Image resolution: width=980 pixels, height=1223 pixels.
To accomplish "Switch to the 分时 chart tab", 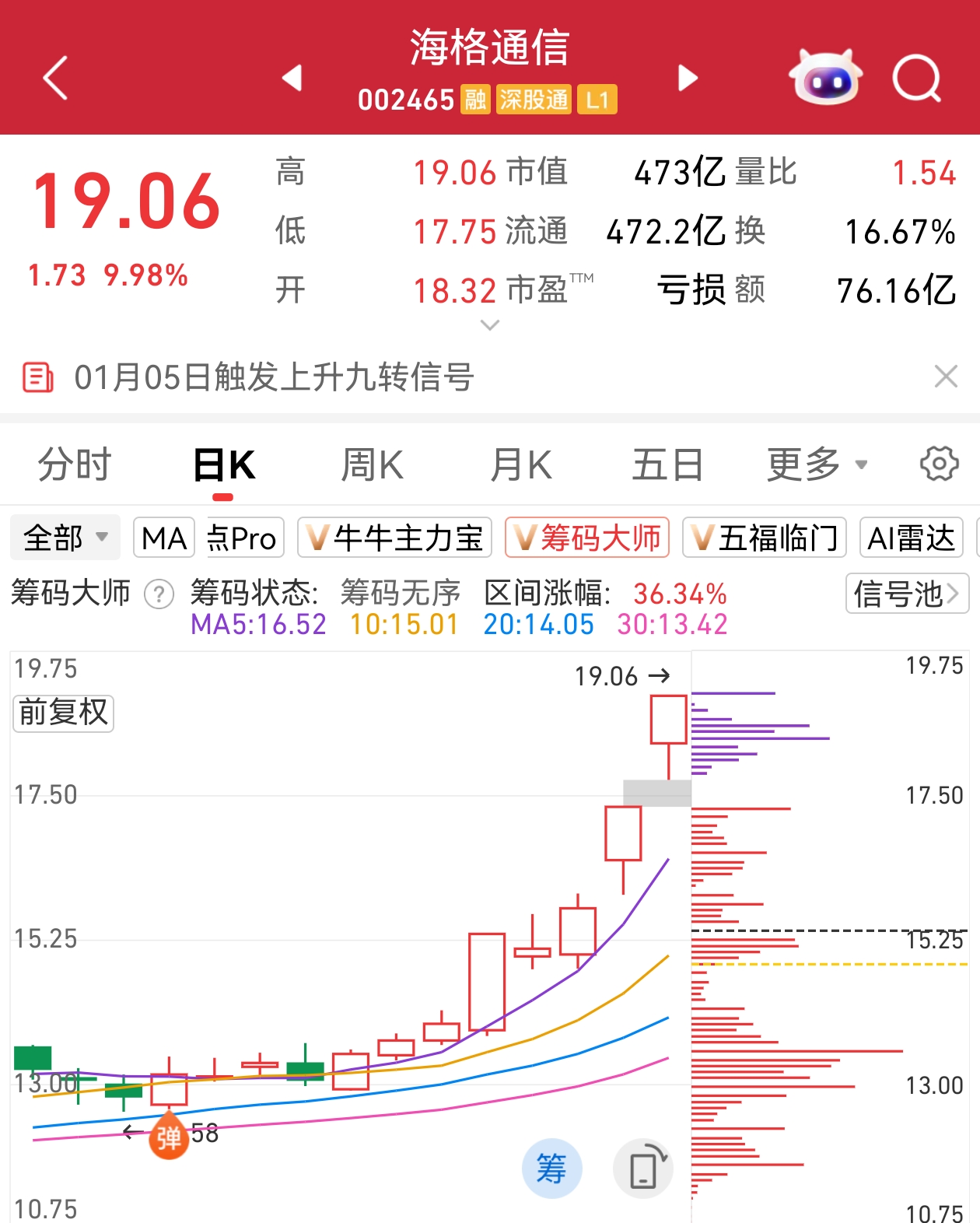I will pos(75,465).
